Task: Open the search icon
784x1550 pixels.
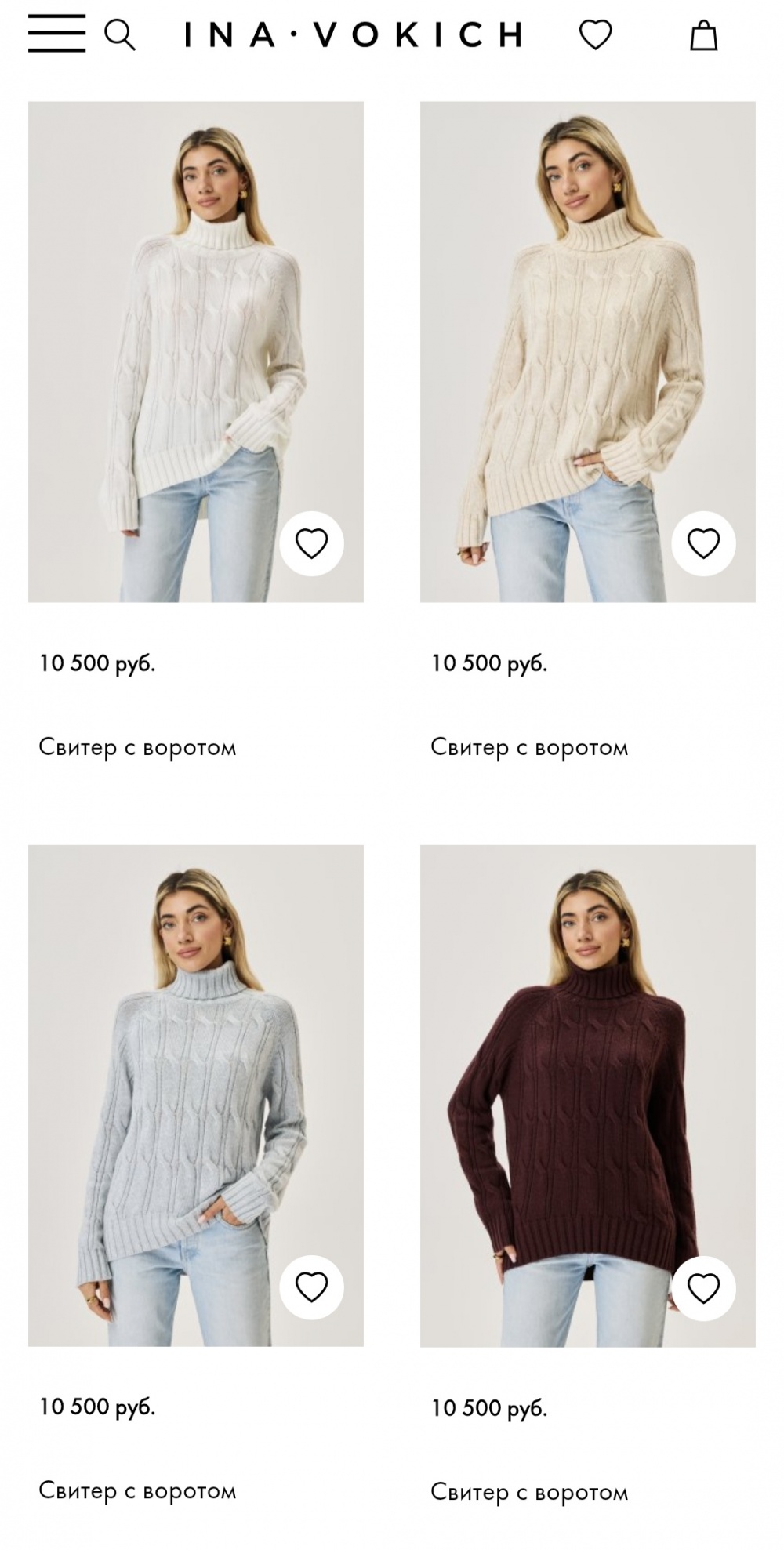Action: coord(120,34)
